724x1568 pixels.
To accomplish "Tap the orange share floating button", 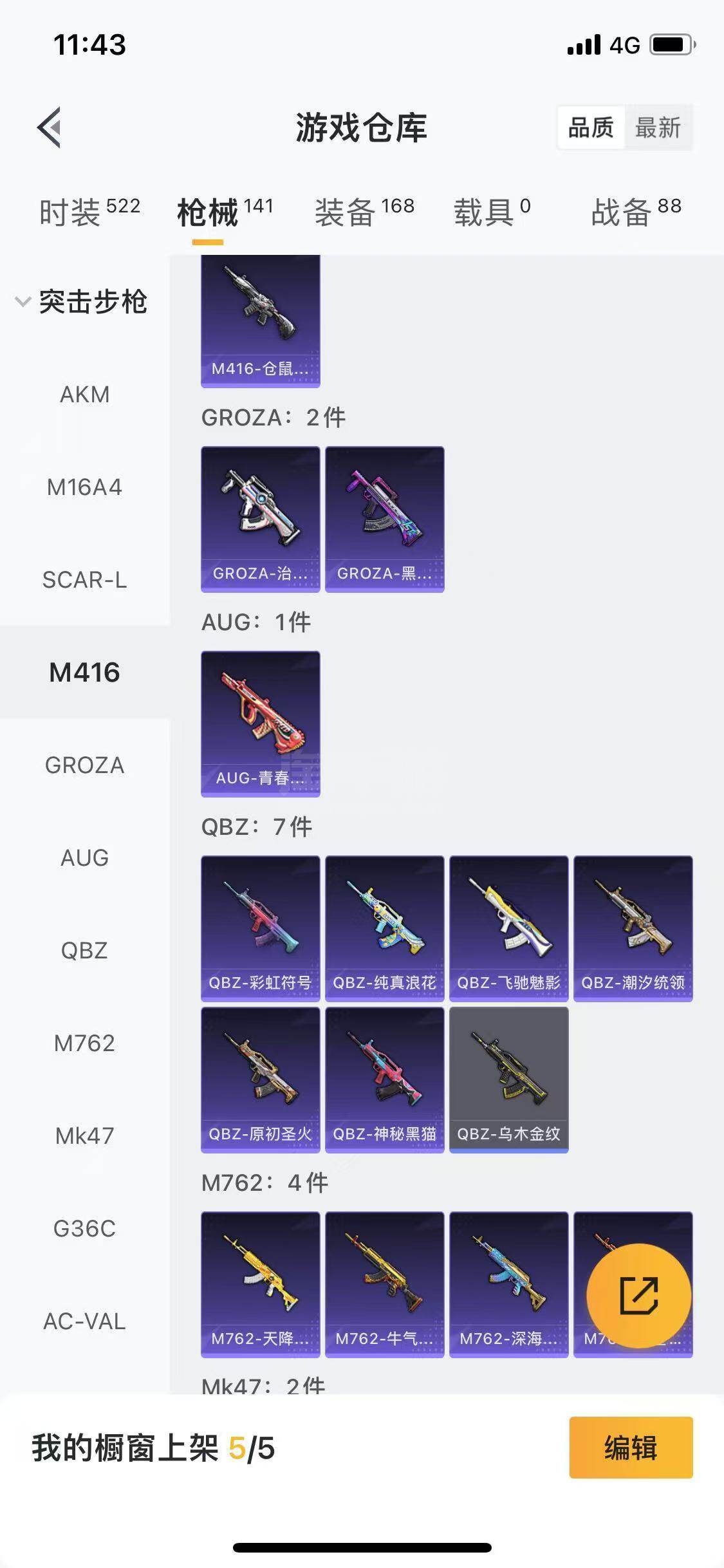I will [639, 1296].
